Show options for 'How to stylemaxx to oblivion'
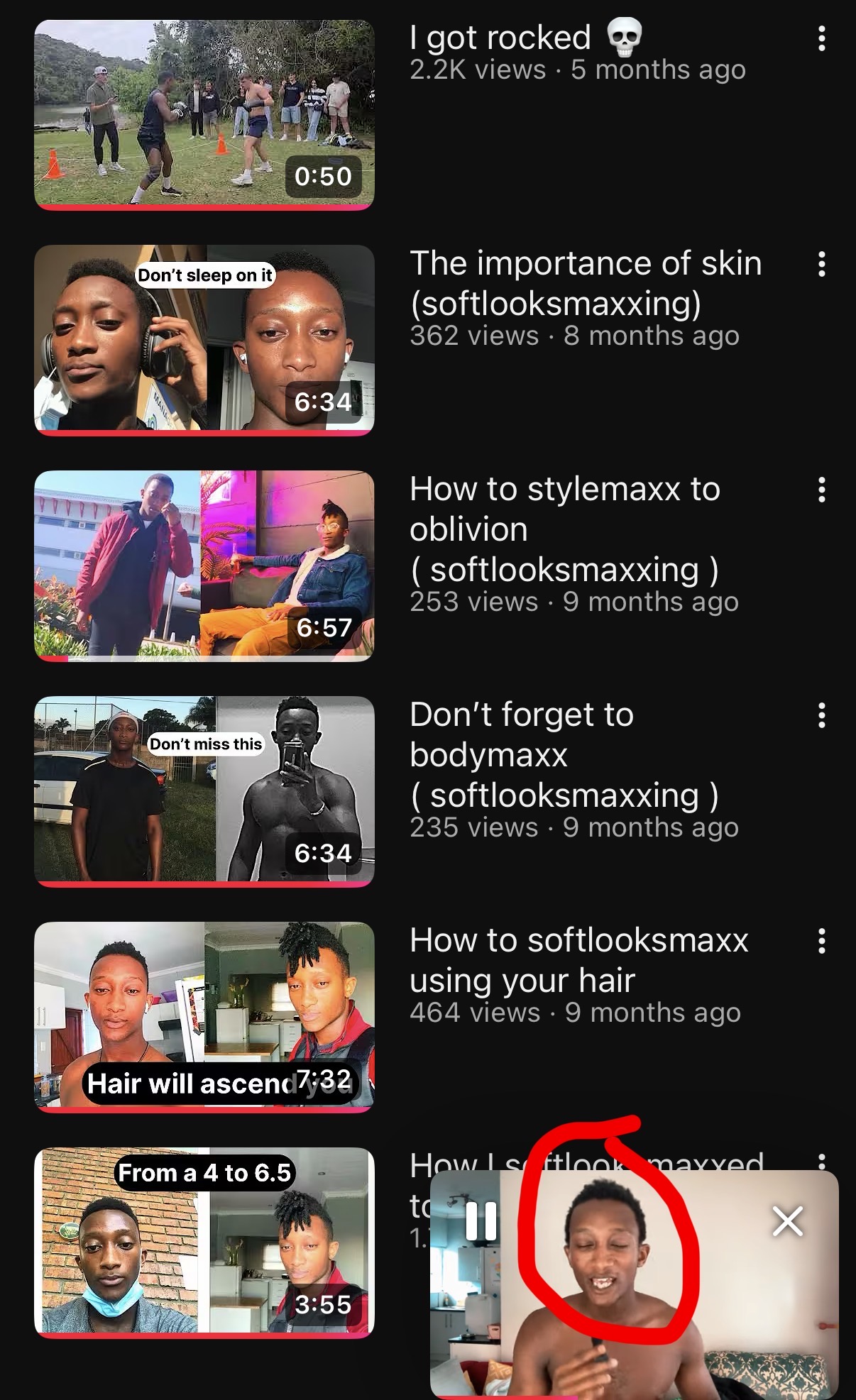This screenshot has height=1400, width=856. tap(821, 490)
